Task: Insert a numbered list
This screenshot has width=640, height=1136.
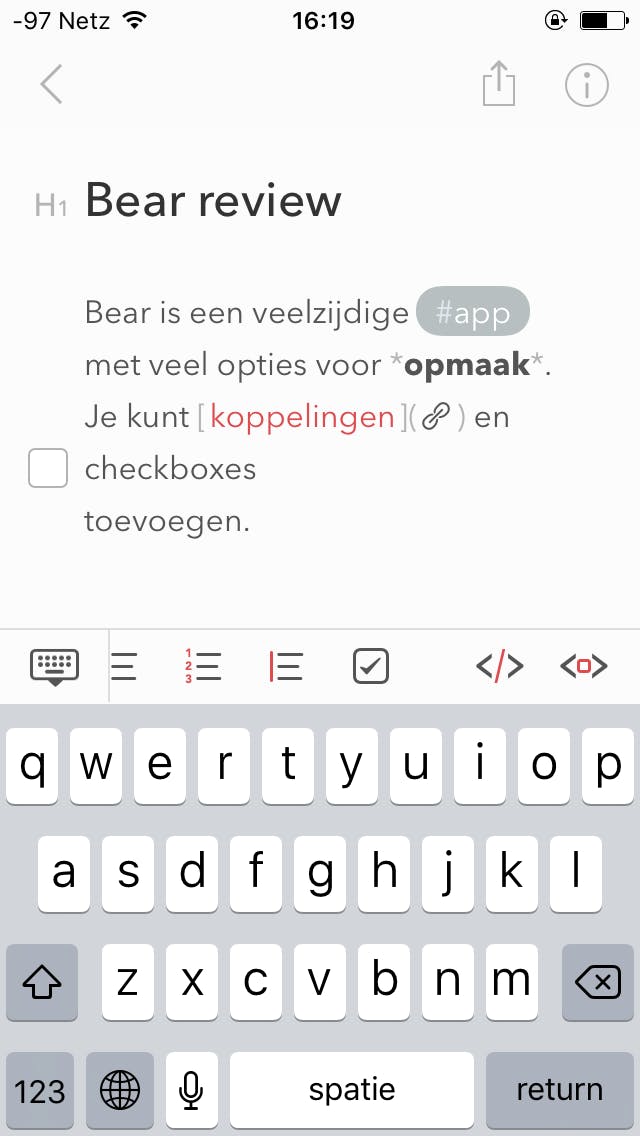Action: [203, 666]
